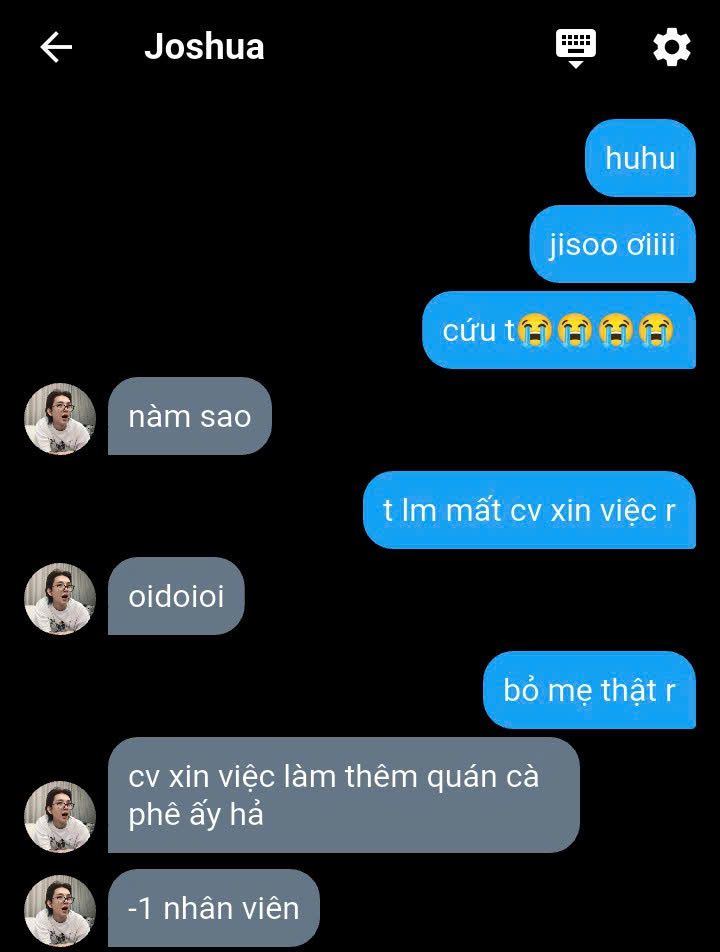This screenshot has height=952, width=720.
Task: Tap Joshua's avatar beside "nàm sao"
Action: pos(60,419)
